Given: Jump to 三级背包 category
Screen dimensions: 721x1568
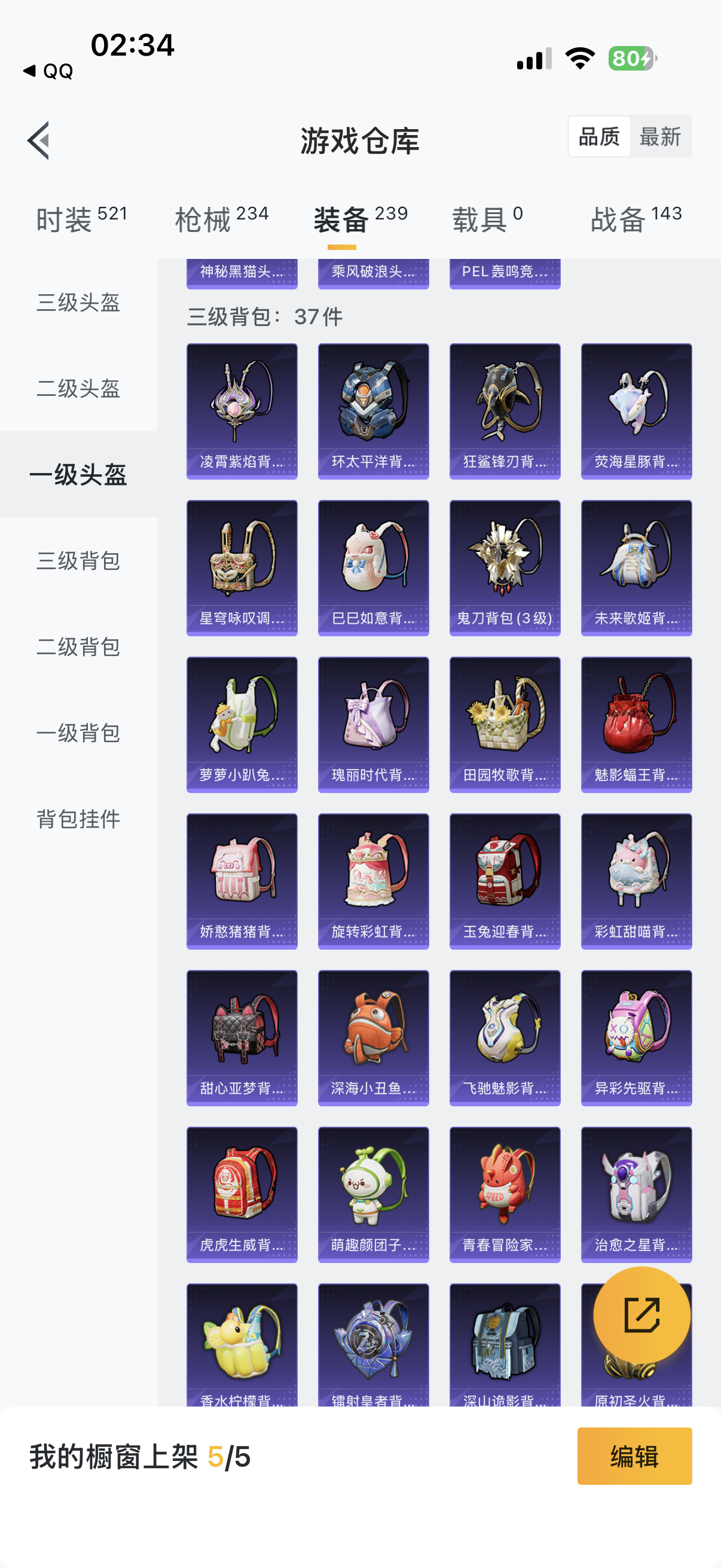Looking at the screenshot, I should (x=78, y=560).
